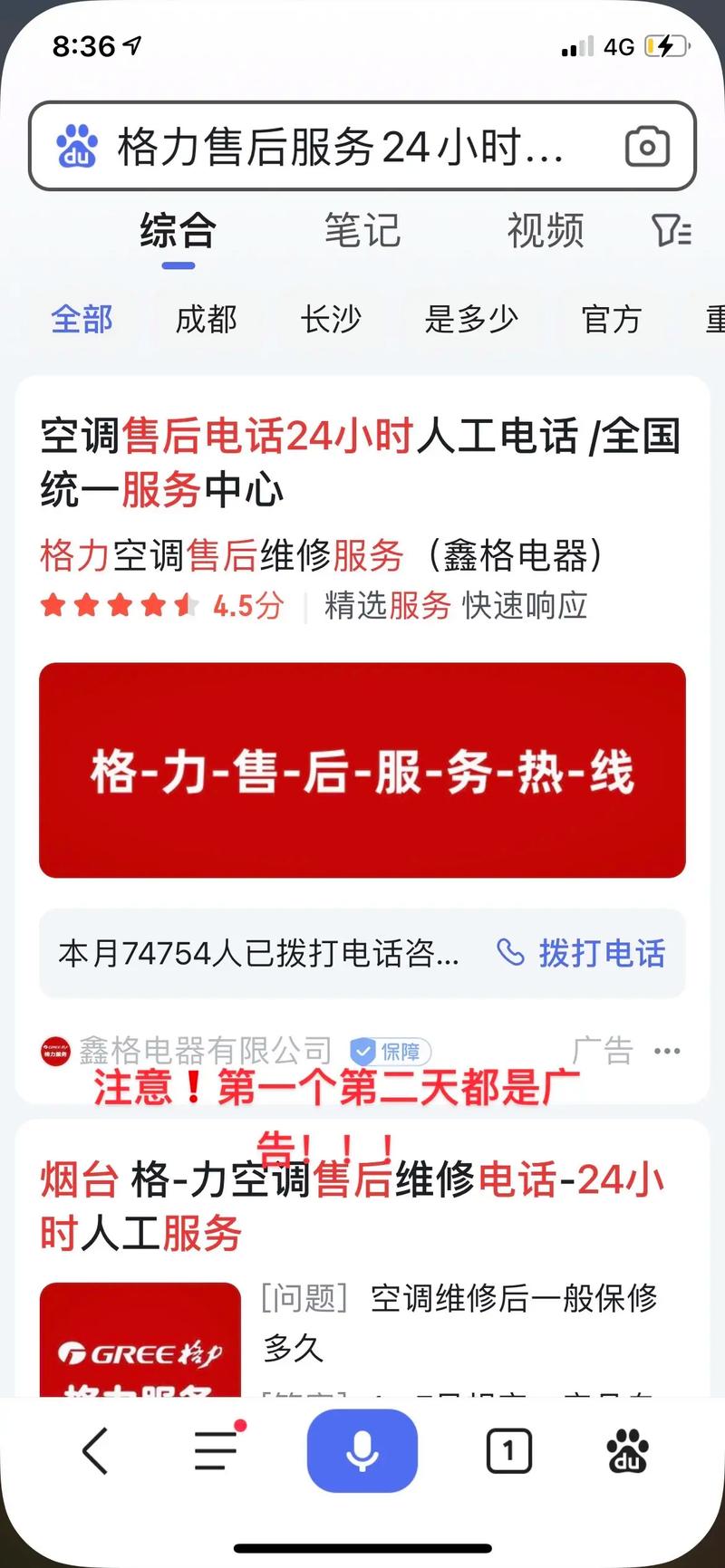Image resolution: width=725 pixels, height=1568 pixels.
Task: Select the 全部 filter option
Action: pos(82,320)
